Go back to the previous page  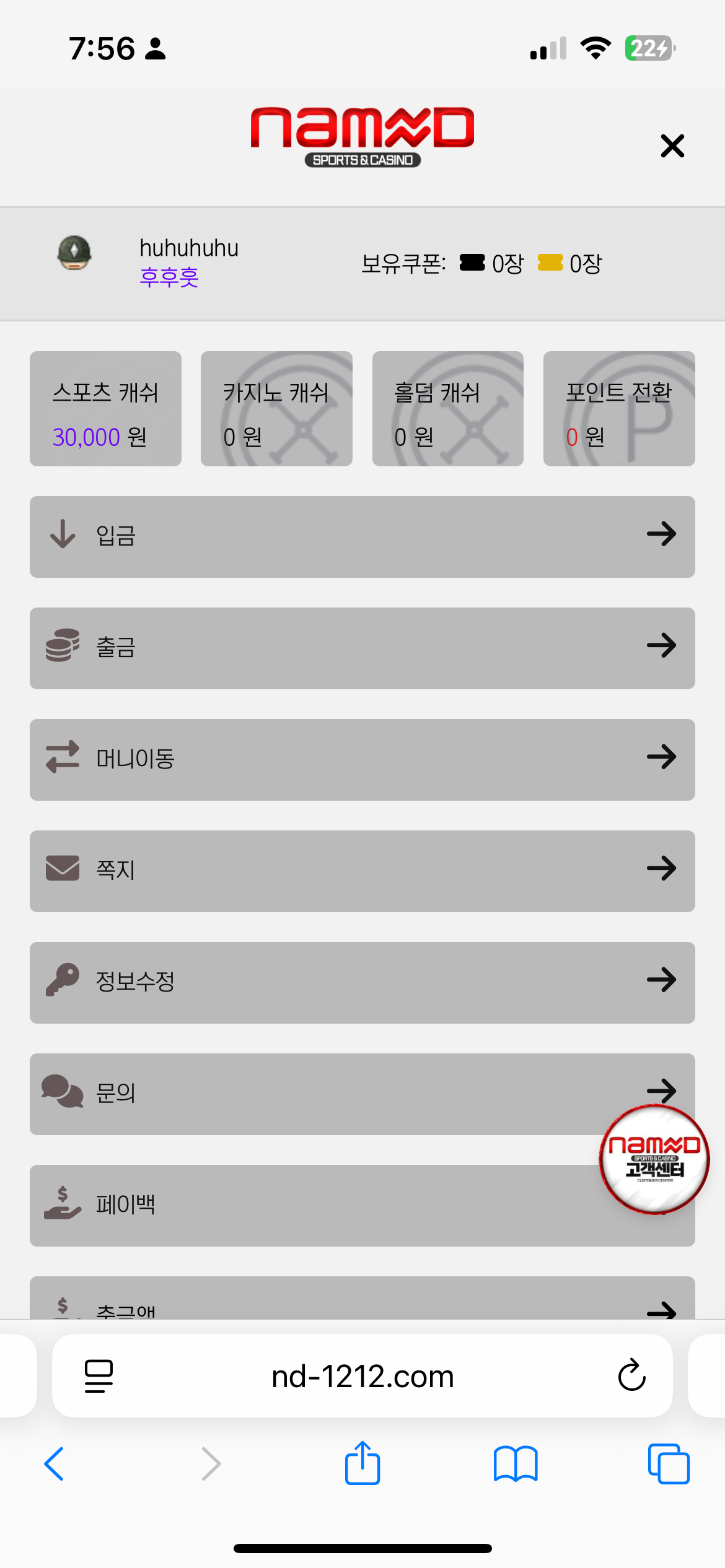click(x=54, y=1464)
